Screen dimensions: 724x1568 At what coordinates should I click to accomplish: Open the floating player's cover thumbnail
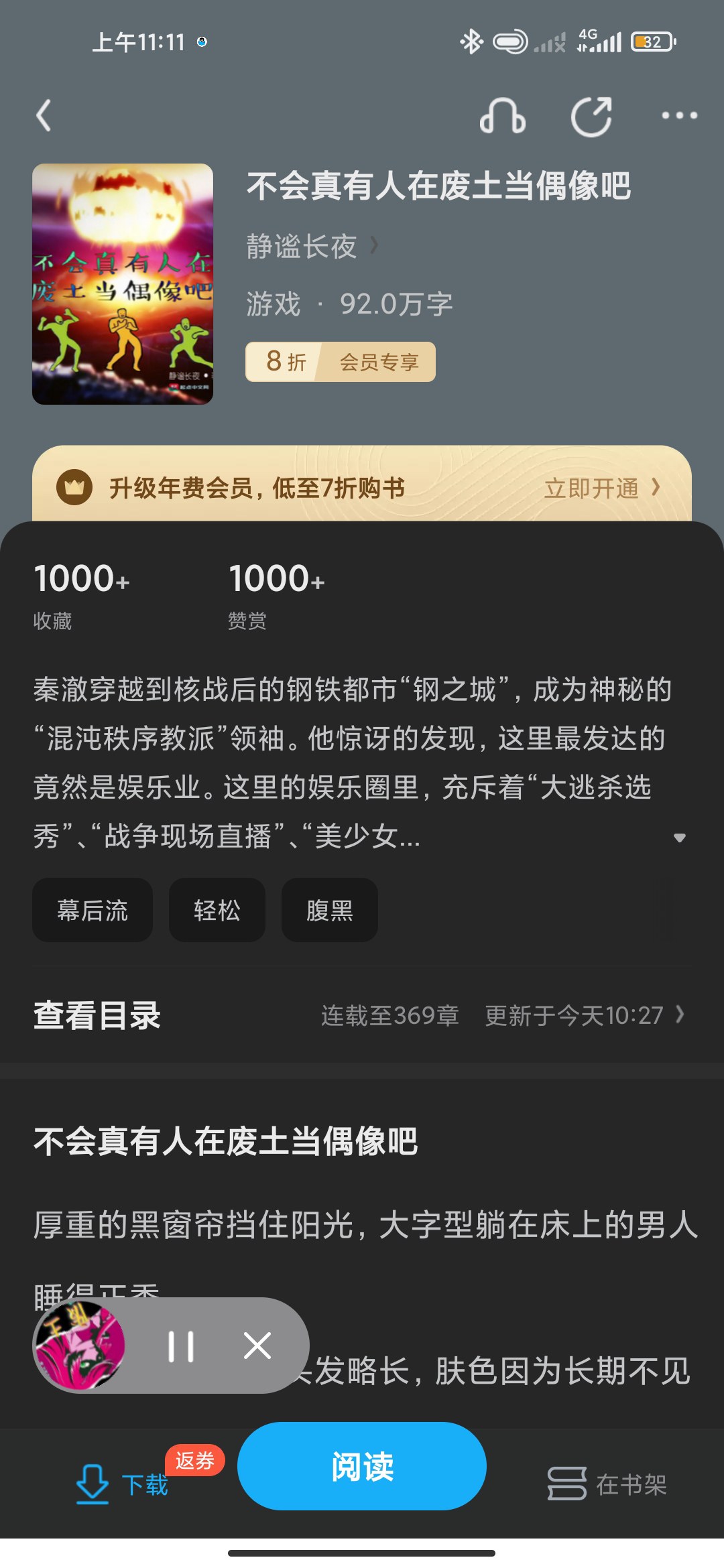pos(80,1346)
